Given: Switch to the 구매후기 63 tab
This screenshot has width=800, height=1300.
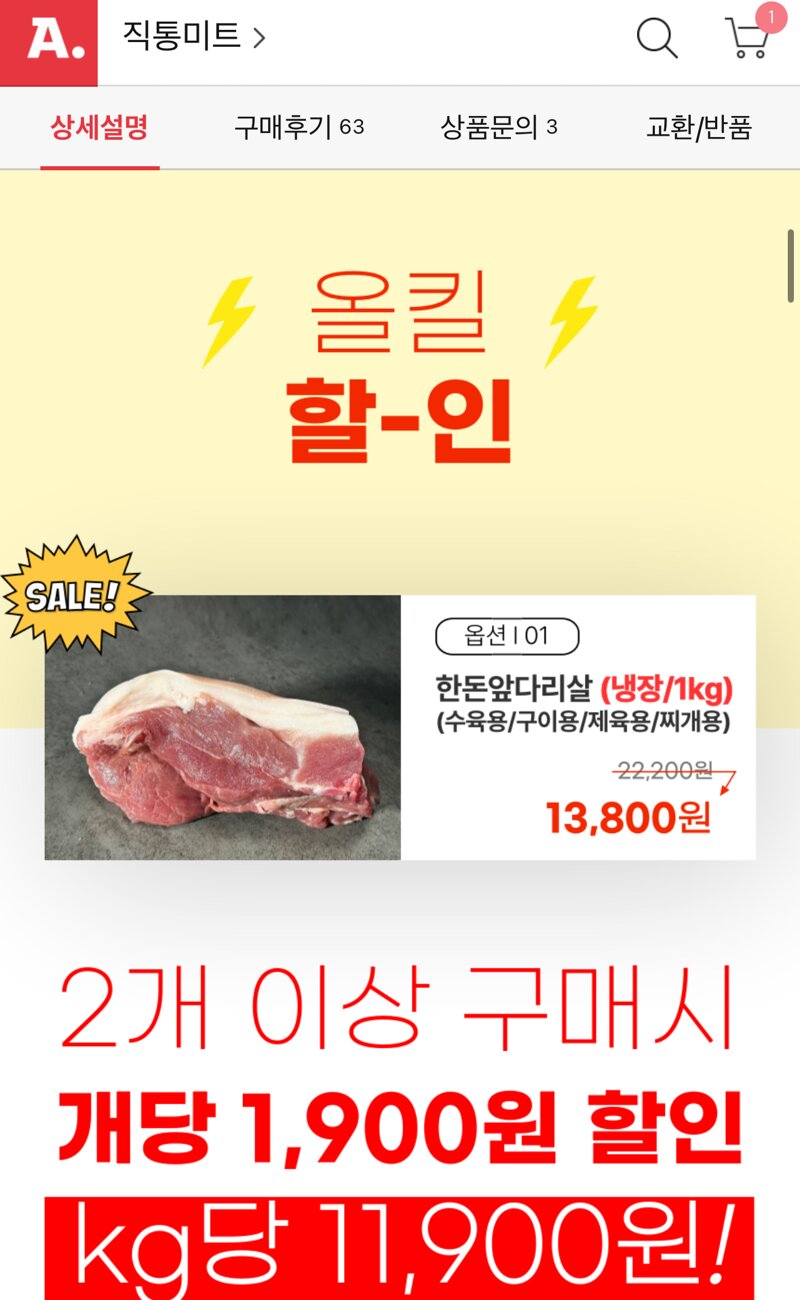Looking at the screenshot, I should [299, 128].
